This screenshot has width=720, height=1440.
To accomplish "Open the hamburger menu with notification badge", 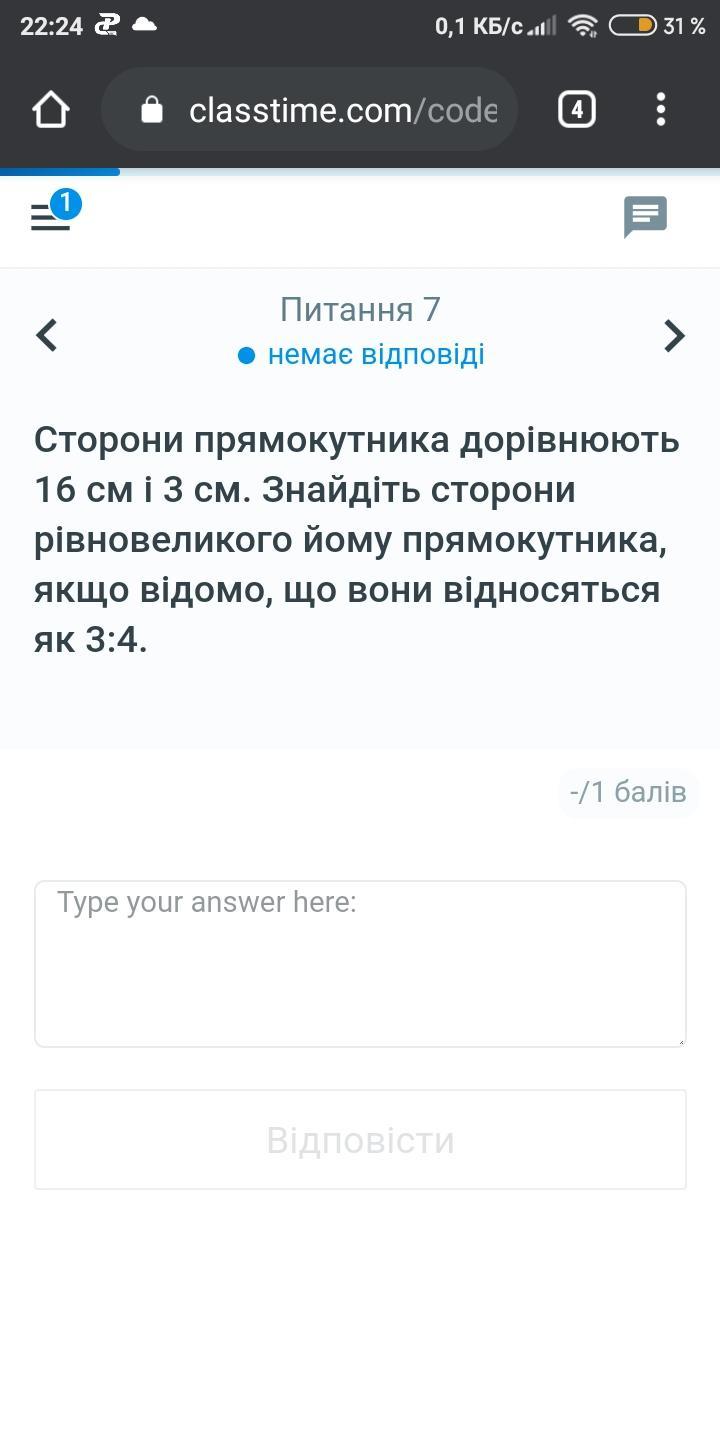I will click(x=52, y=215).
